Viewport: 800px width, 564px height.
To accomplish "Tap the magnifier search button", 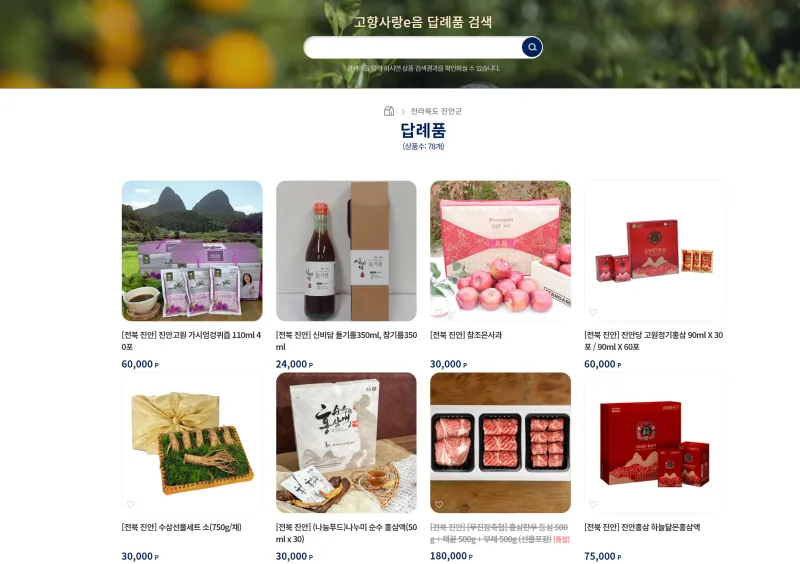I will 532,47.
